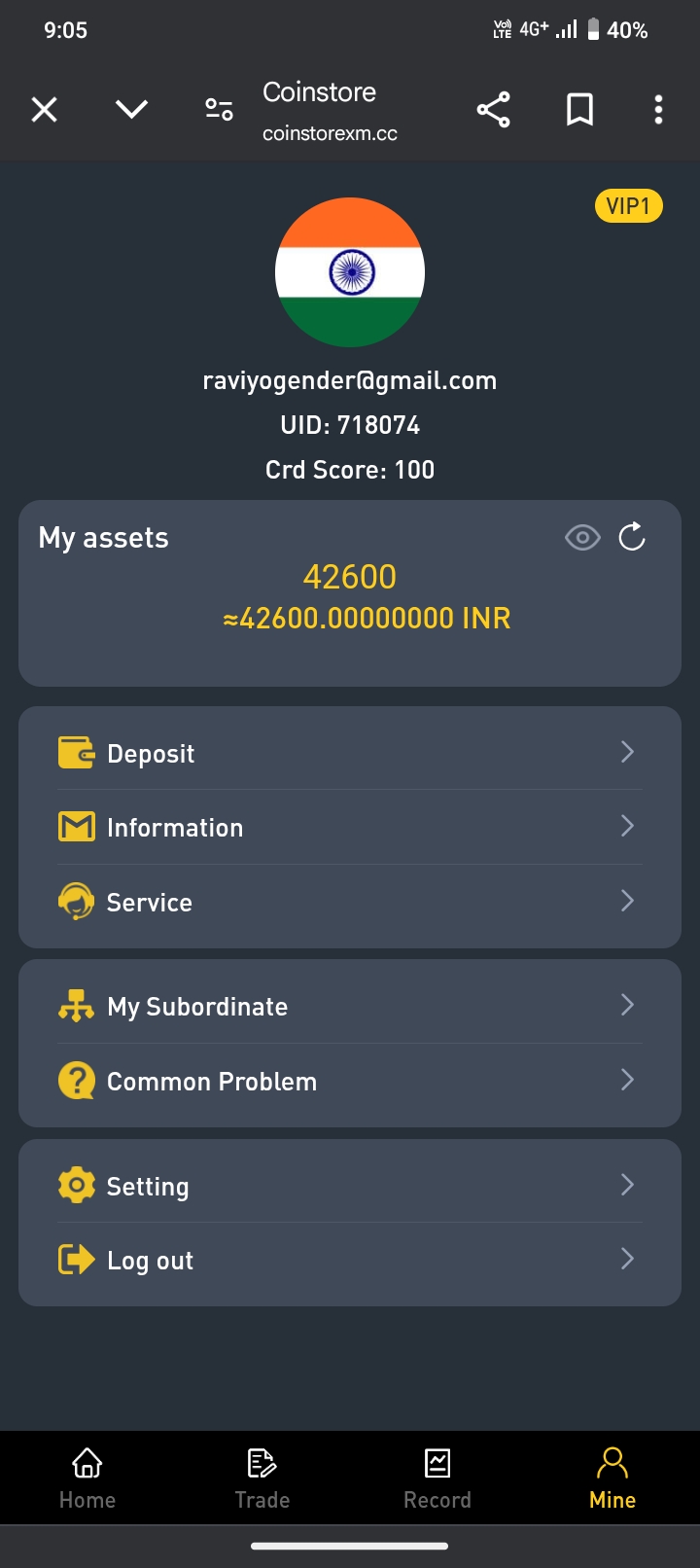700x1568 pixels.
Task: Minimize the custom tab with the down arrow
Action: [131, 109]
